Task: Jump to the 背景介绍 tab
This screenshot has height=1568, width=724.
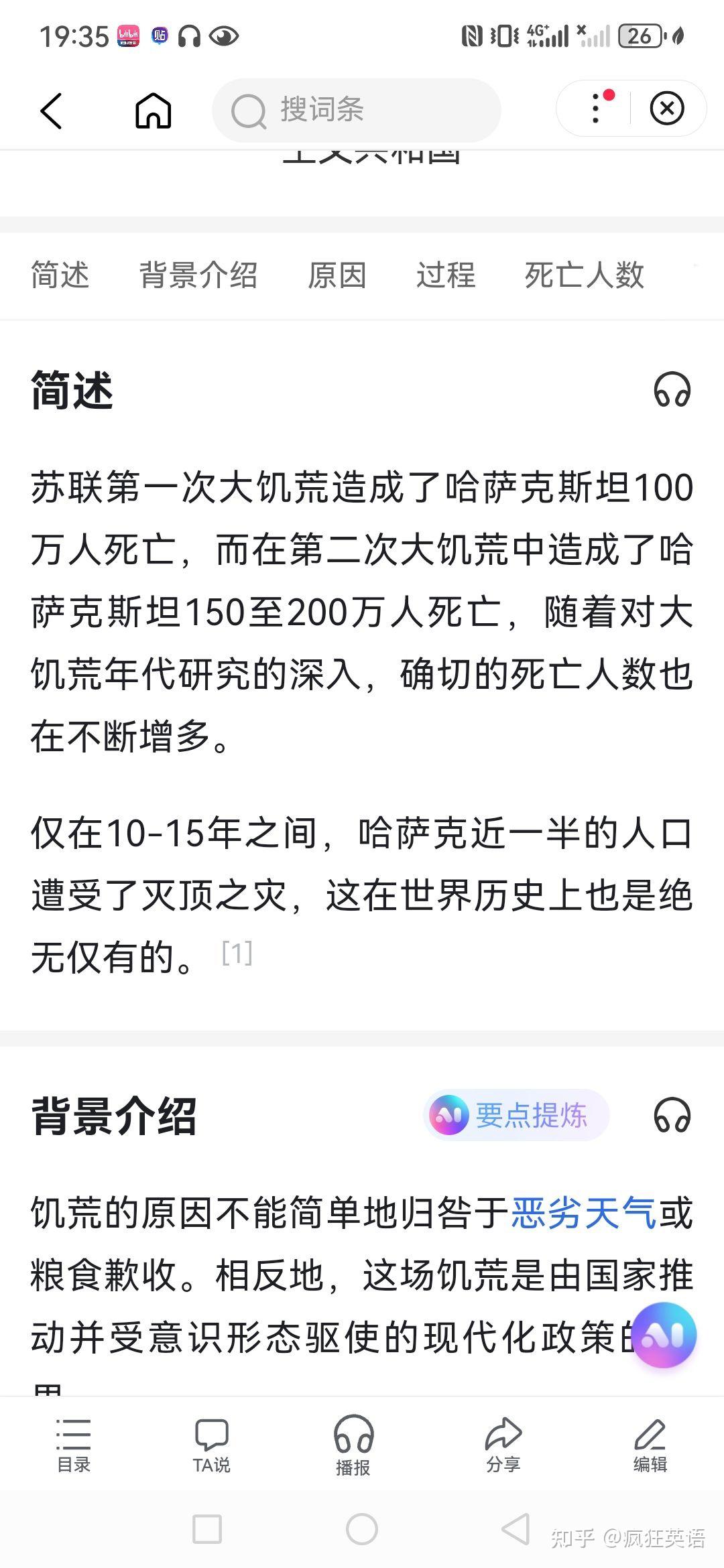Action: [198, 275]
